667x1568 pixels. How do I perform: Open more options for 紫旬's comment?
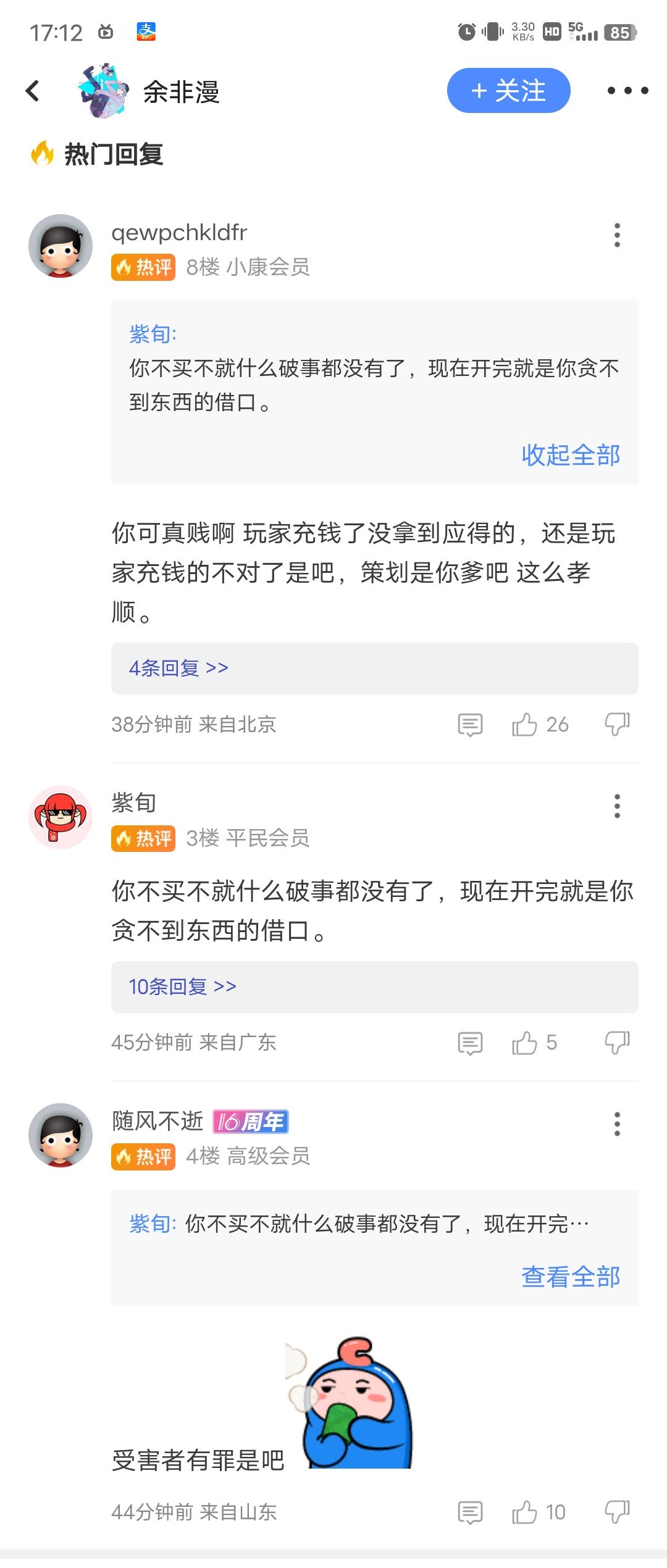(616, 806)
